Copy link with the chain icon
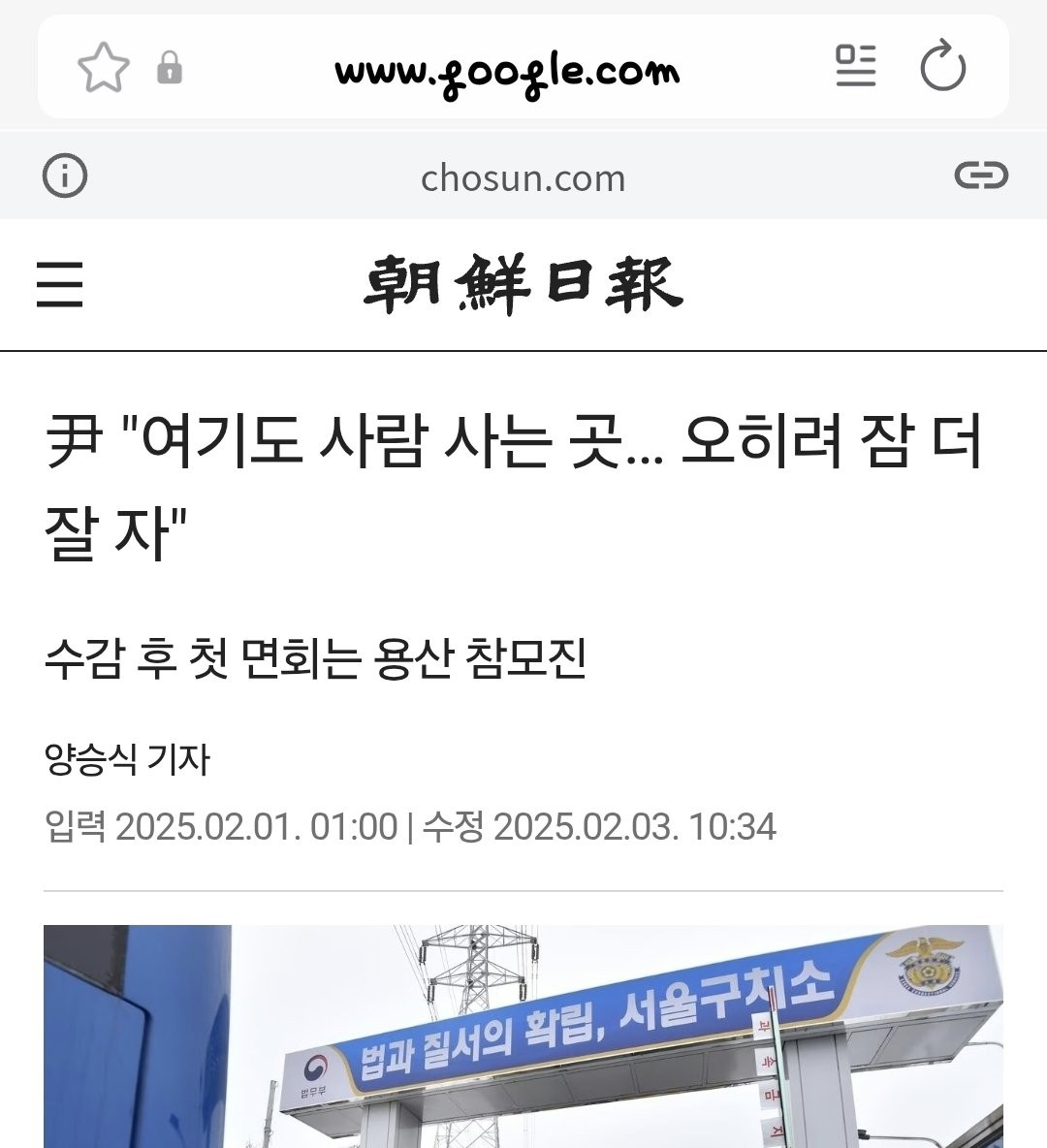1047x1148 pixels. click(981, 175)
